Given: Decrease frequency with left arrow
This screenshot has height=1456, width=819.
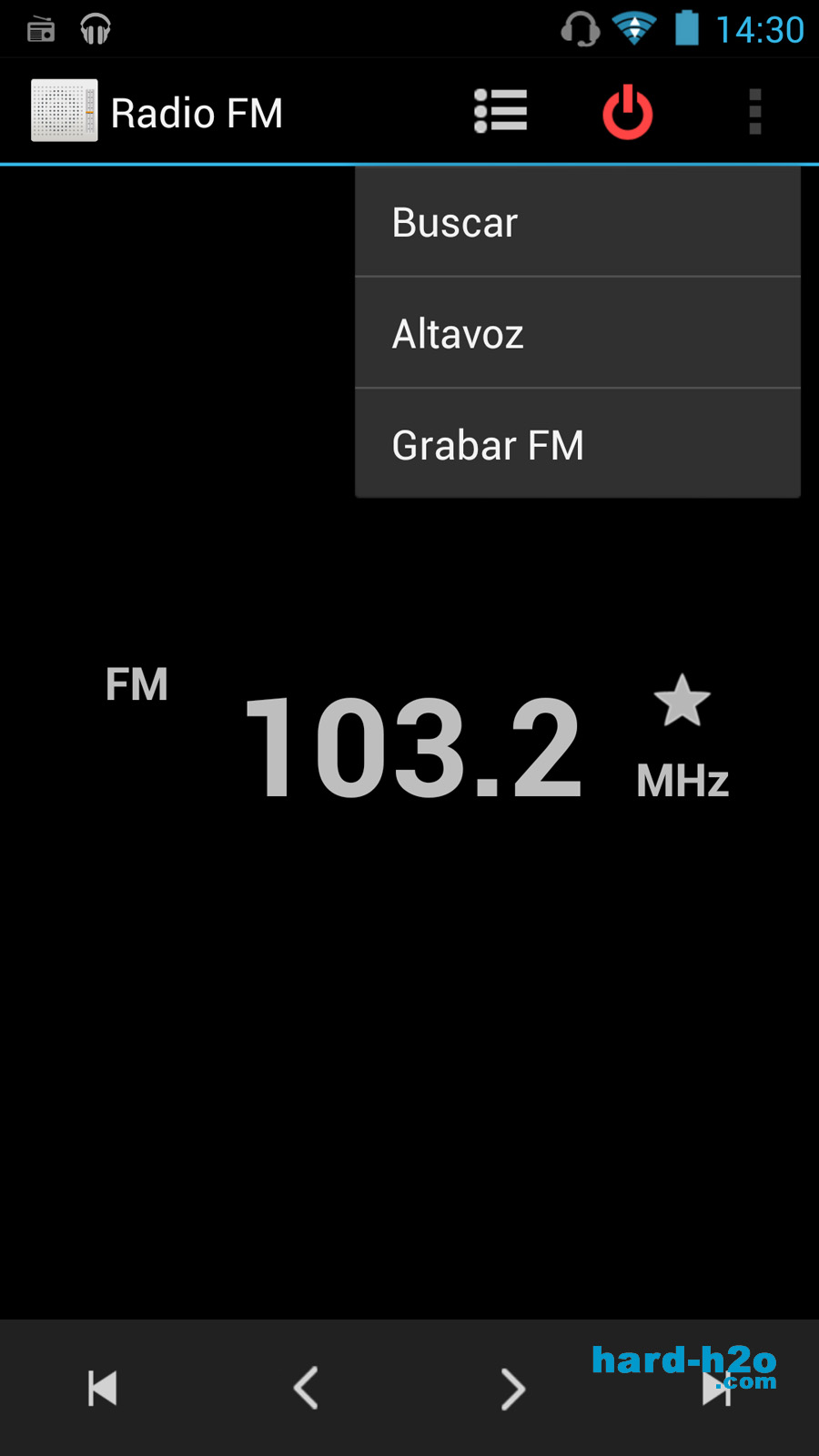Looking at the screenshot, I should (307, 1389).
